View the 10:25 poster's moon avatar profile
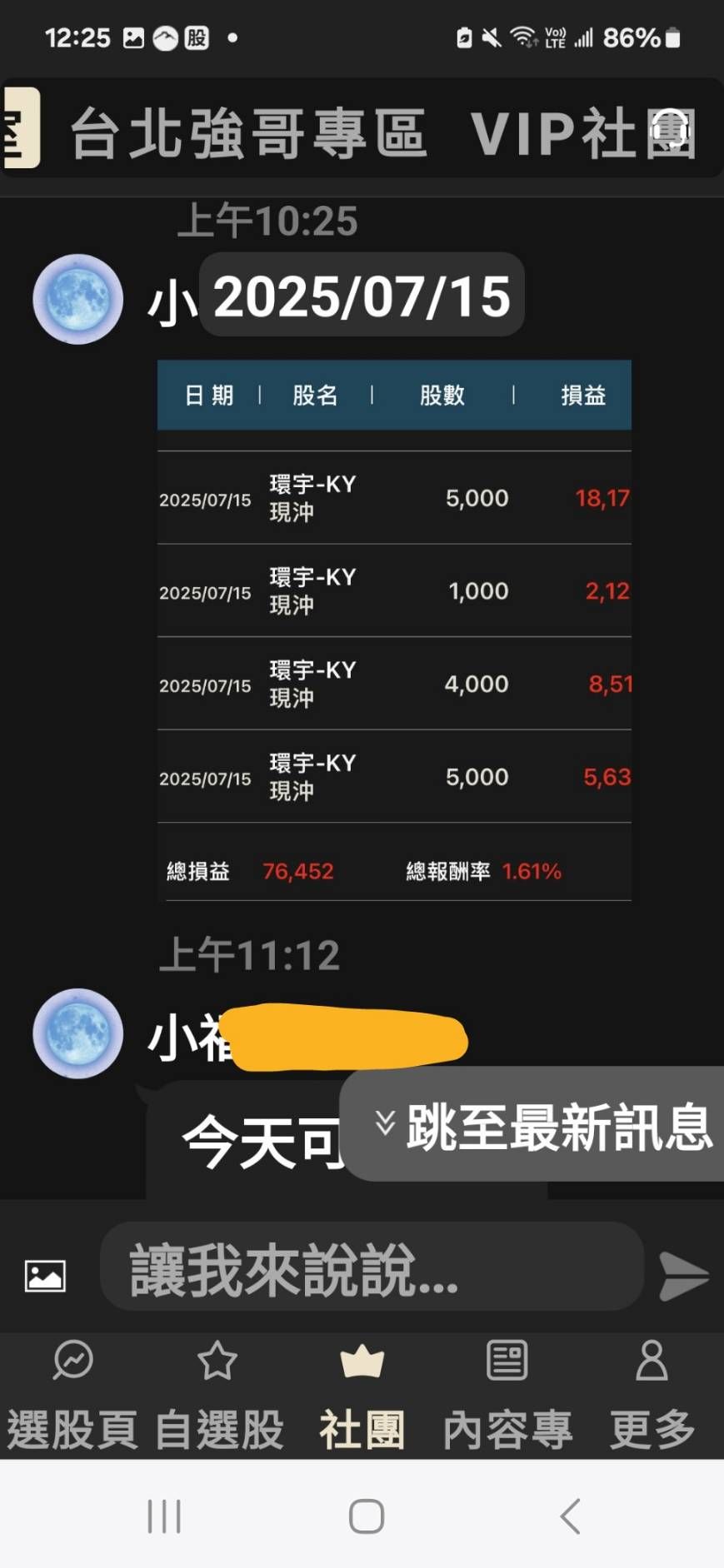 [x=77, y=299]
